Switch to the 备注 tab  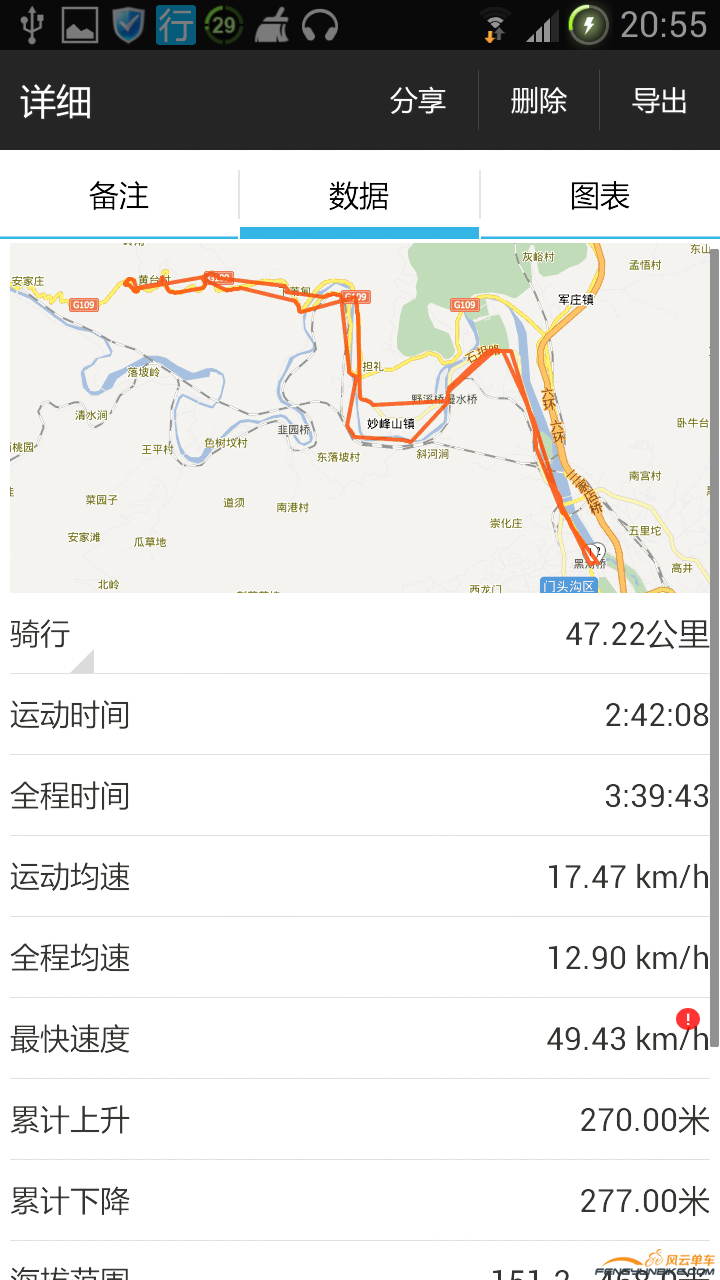pos(119,196)
